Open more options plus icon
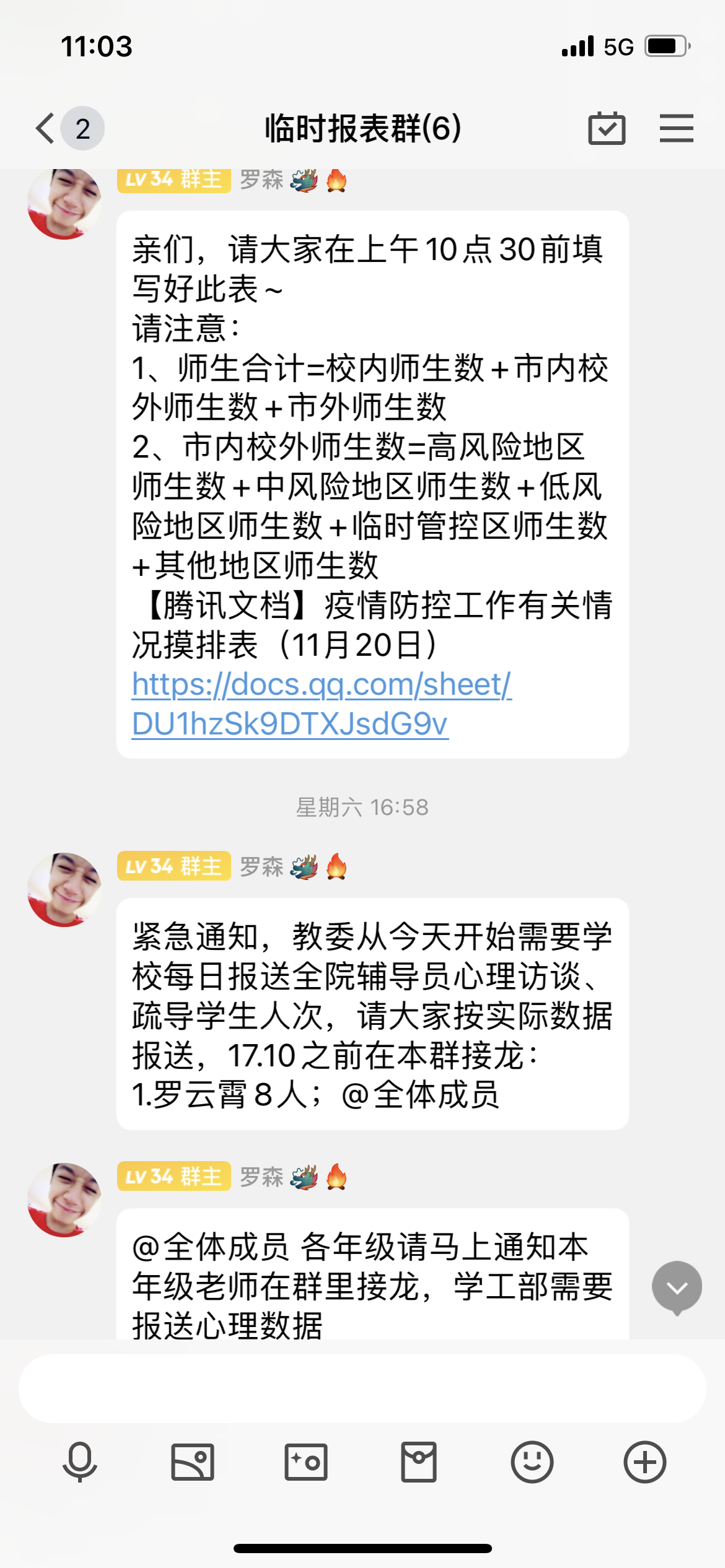The height and width of the screenshot is (1568, 725). click(x=645, y=1462)
